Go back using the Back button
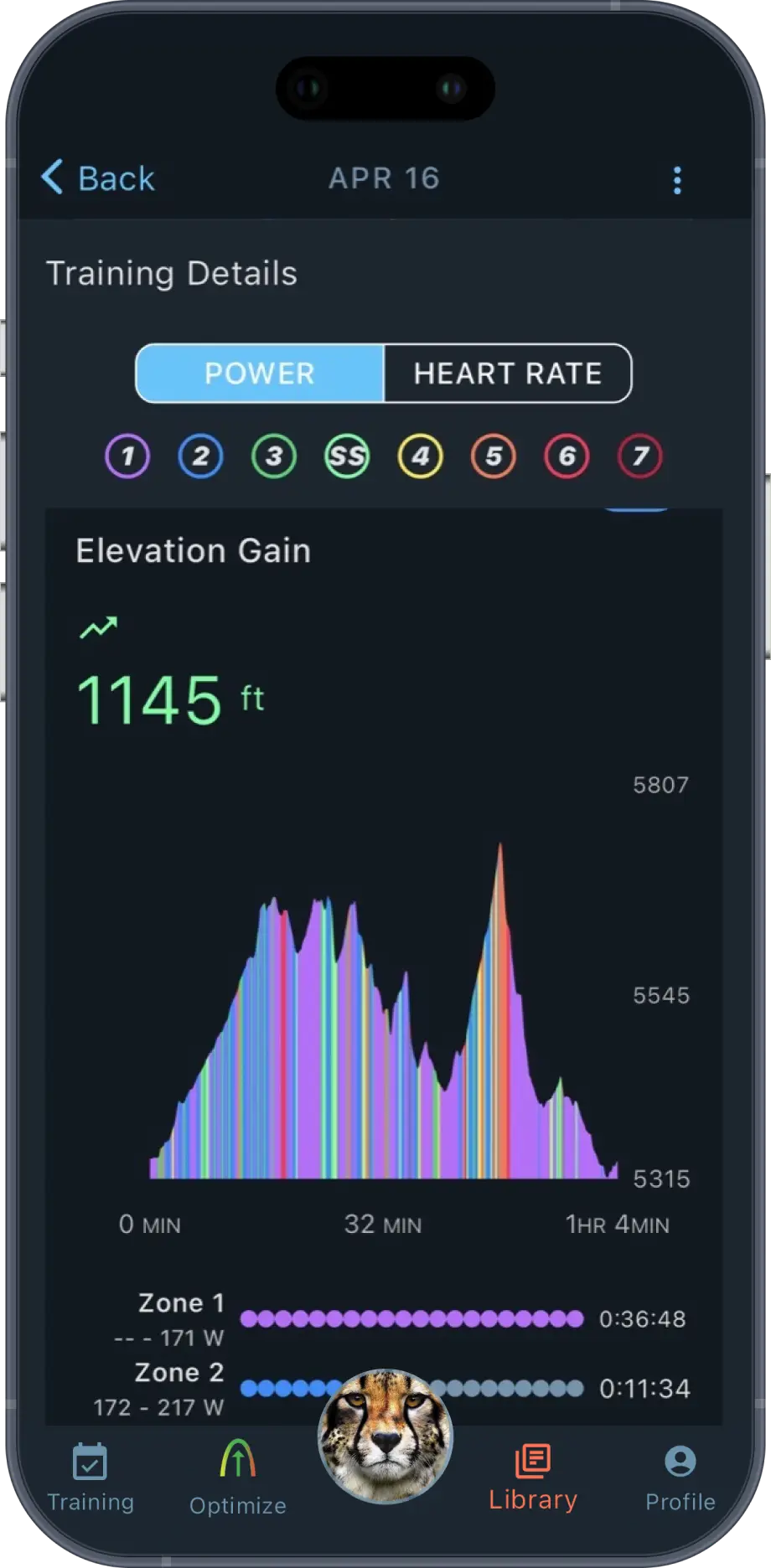This screenshot has width=771, height=1568. point(98,178)
